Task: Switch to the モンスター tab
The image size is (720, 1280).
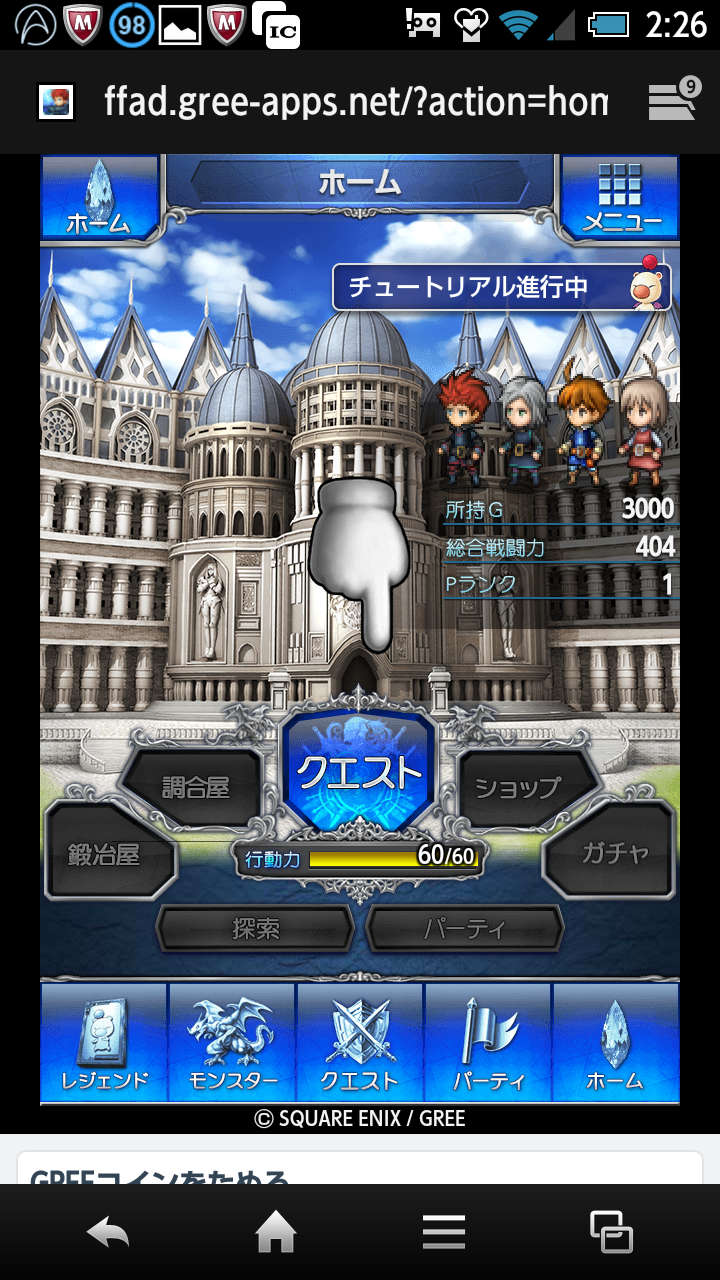Action: tap(232, 1042)
